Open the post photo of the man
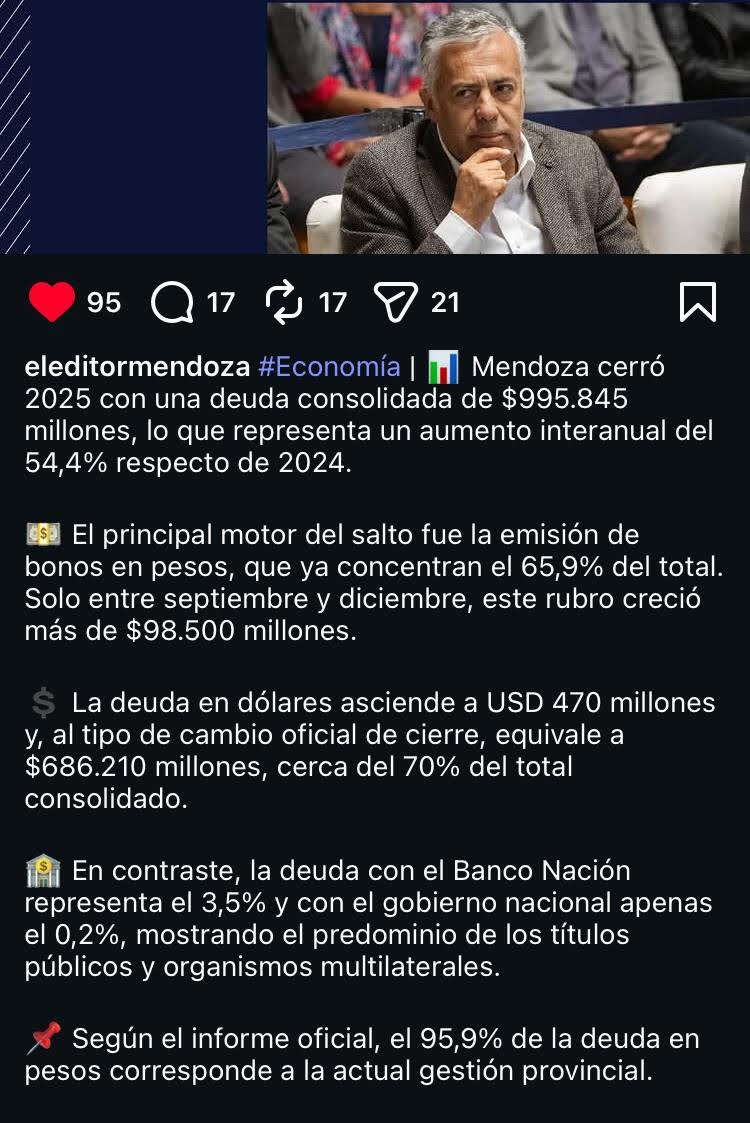This screenshot has height=1123, width=750. point(507,127)
